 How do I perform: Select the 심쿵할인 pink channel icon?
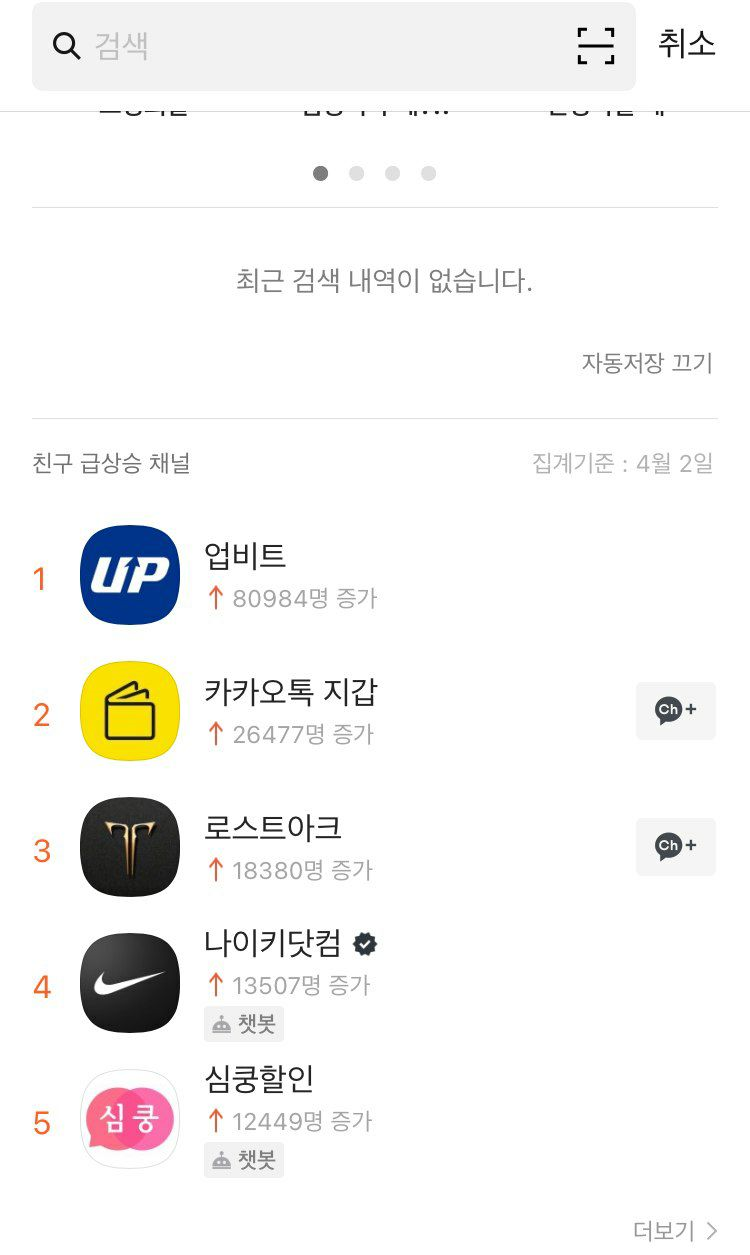coord(129,1119)
